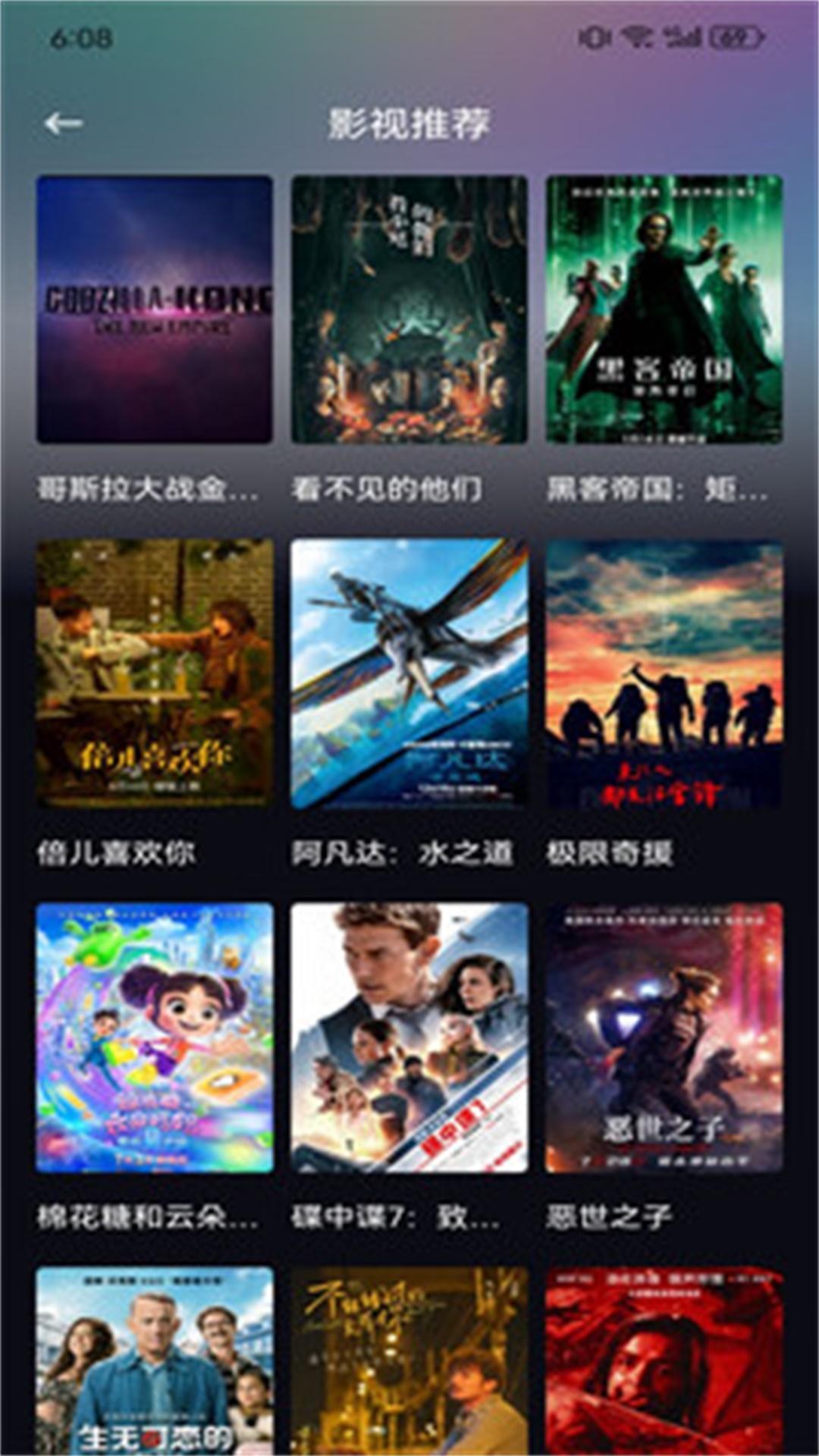Tap the back arrow to leave 影视推荐
Viewport: 819px width, 1456px height.
[61, 121]
